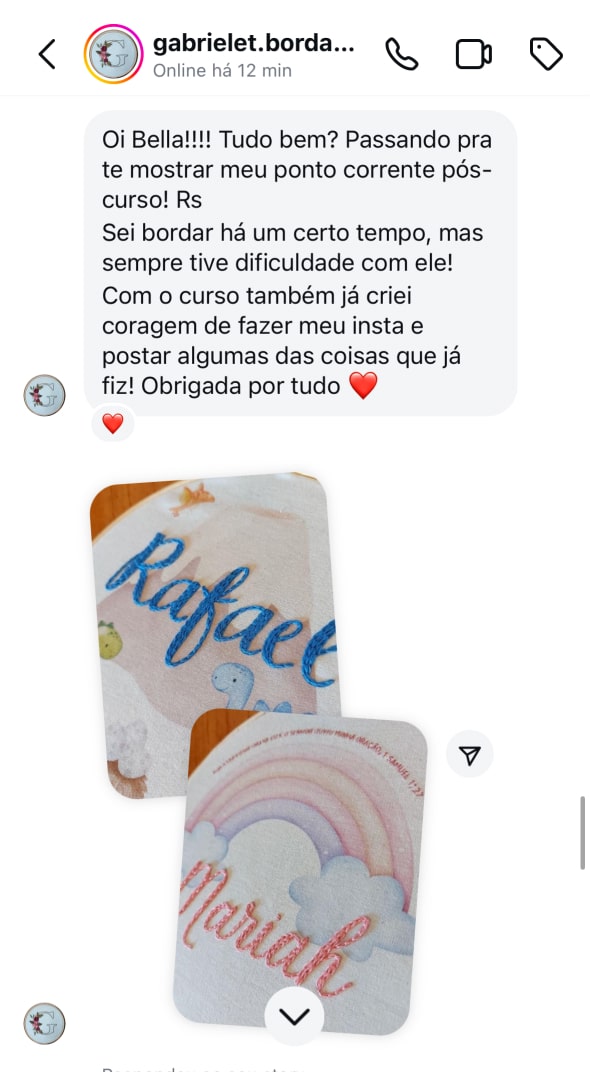This screenshot has width=590, height=1072.
Task: Forward the photos with the share arrow
Action: 470,754
